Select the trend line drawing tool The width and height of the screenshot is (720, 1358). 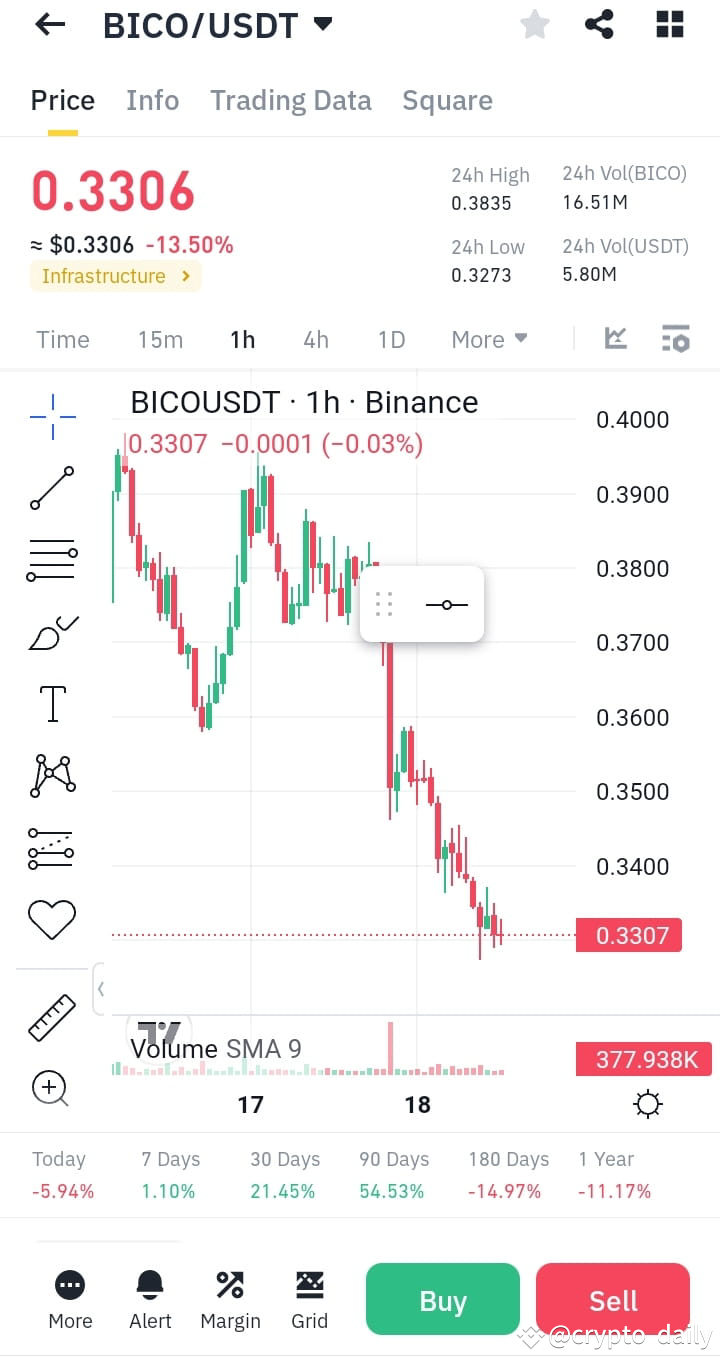tap(50, 489)
